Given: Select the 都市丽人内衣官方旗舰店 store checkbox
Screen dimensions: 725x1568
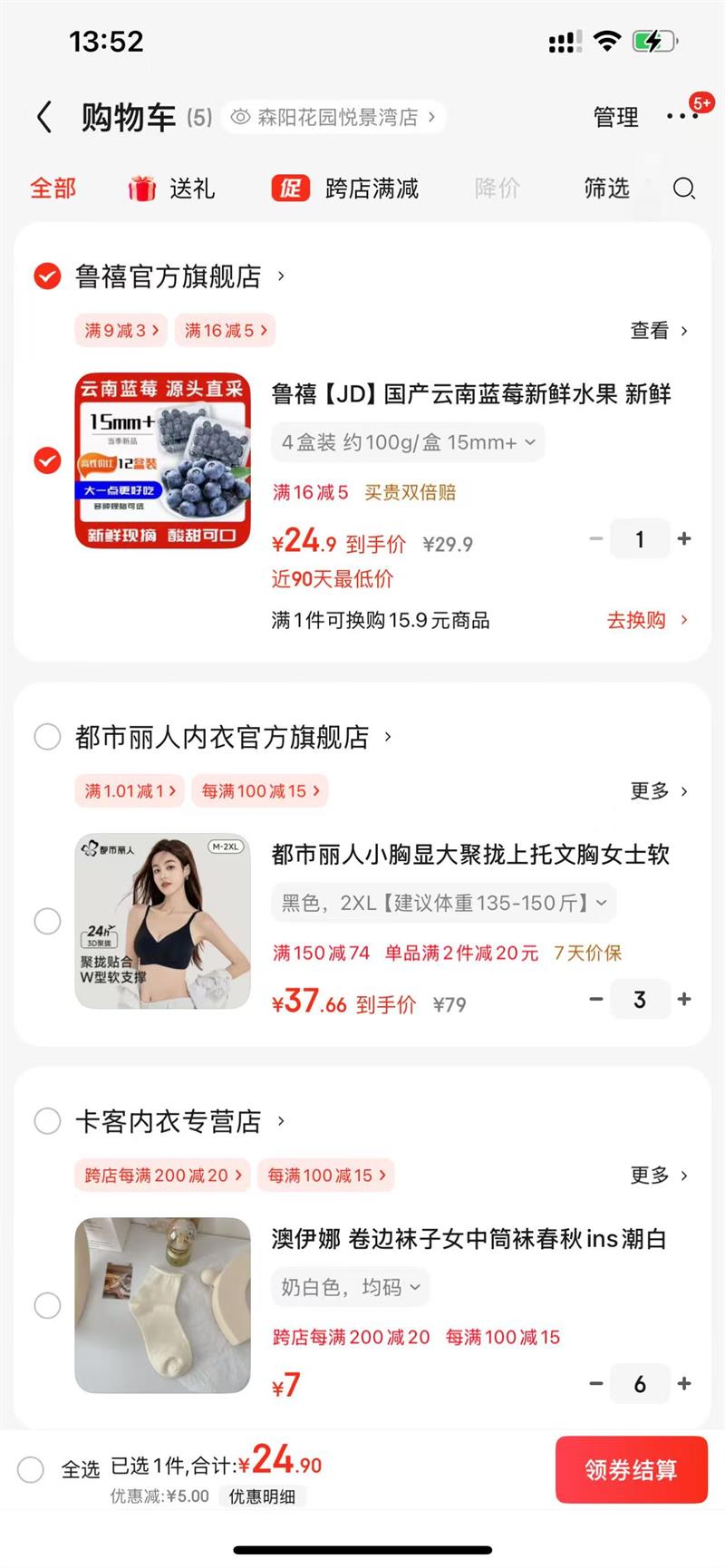Looking at the screenshot, I should pyautogui.click(x=47, y=737).
